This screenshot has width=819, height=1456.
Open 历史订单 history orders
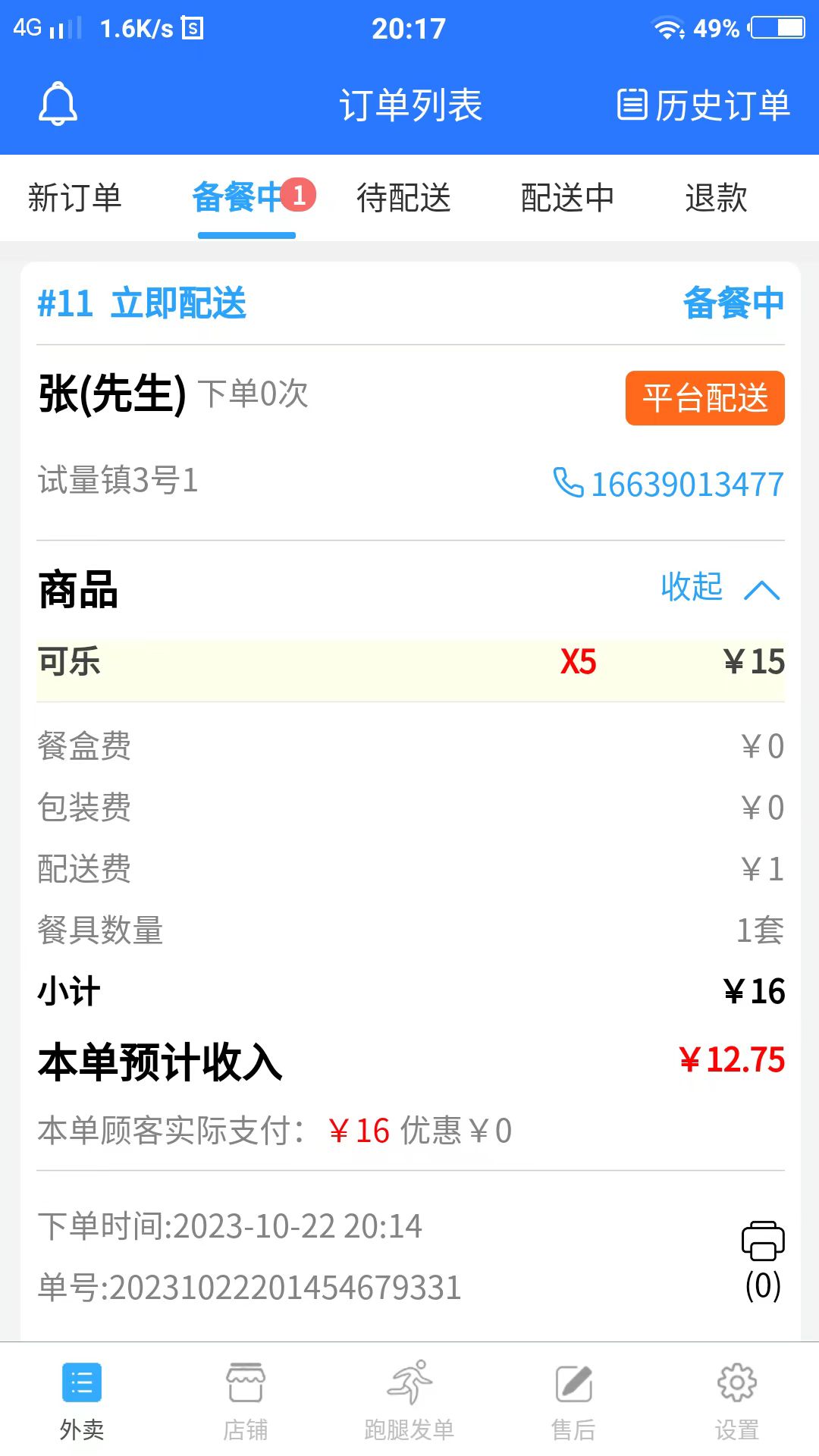pos(703,105)
